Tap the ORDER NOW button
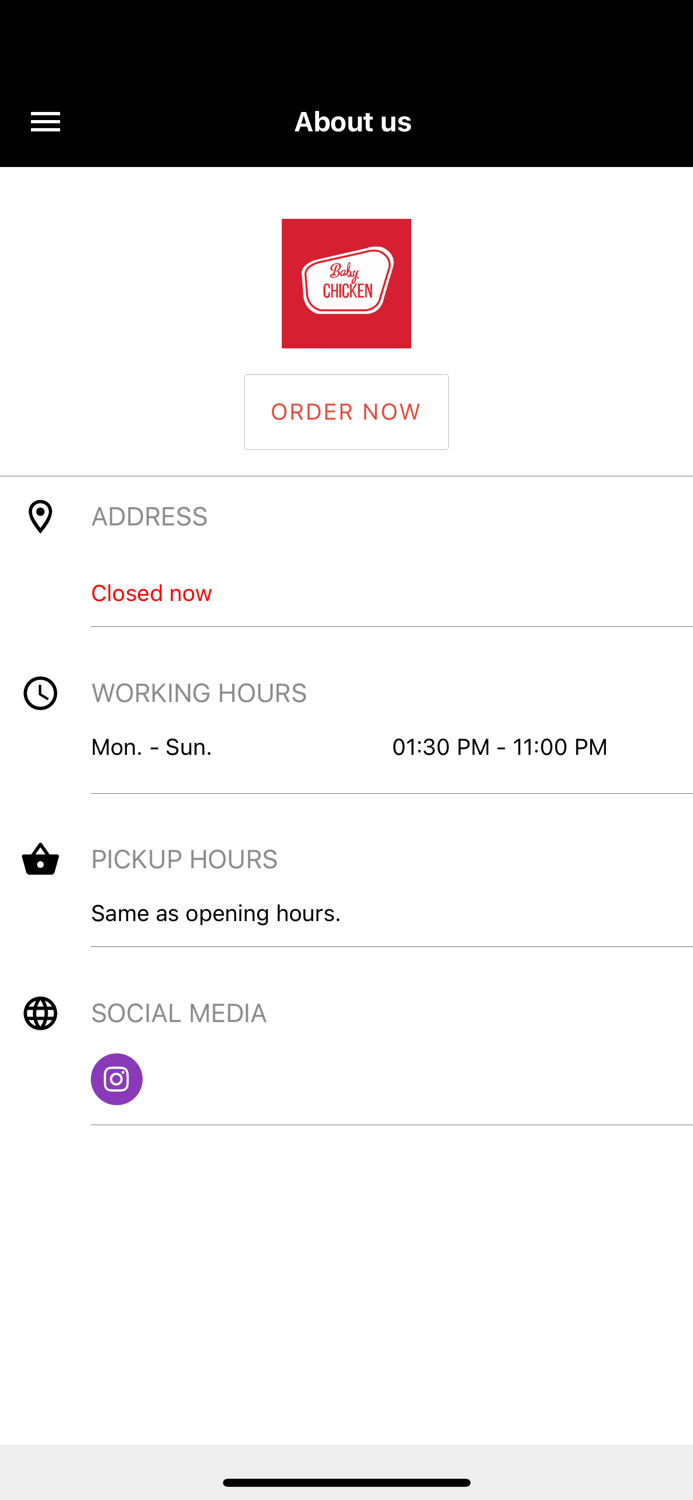 (346, 412)
